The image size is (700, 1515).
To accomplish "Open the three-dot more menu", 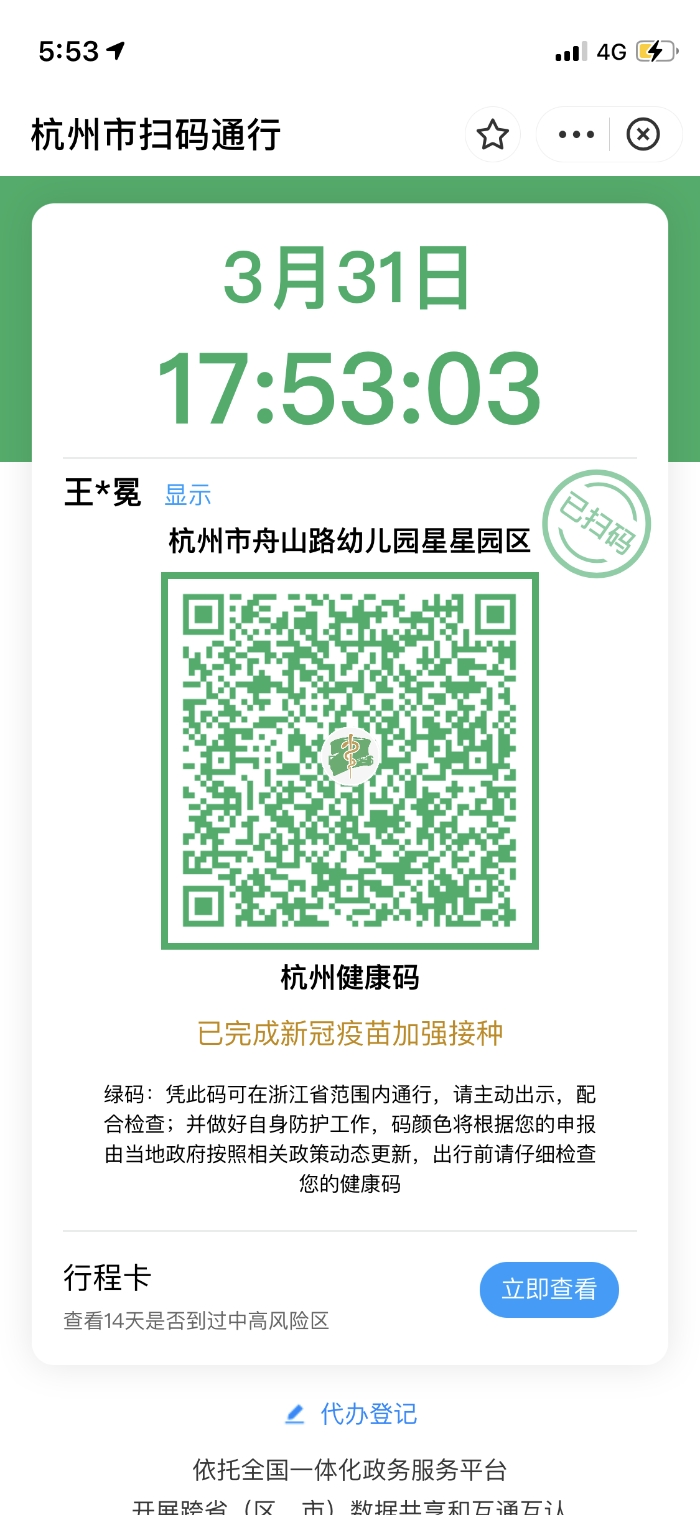I will 577,135.
